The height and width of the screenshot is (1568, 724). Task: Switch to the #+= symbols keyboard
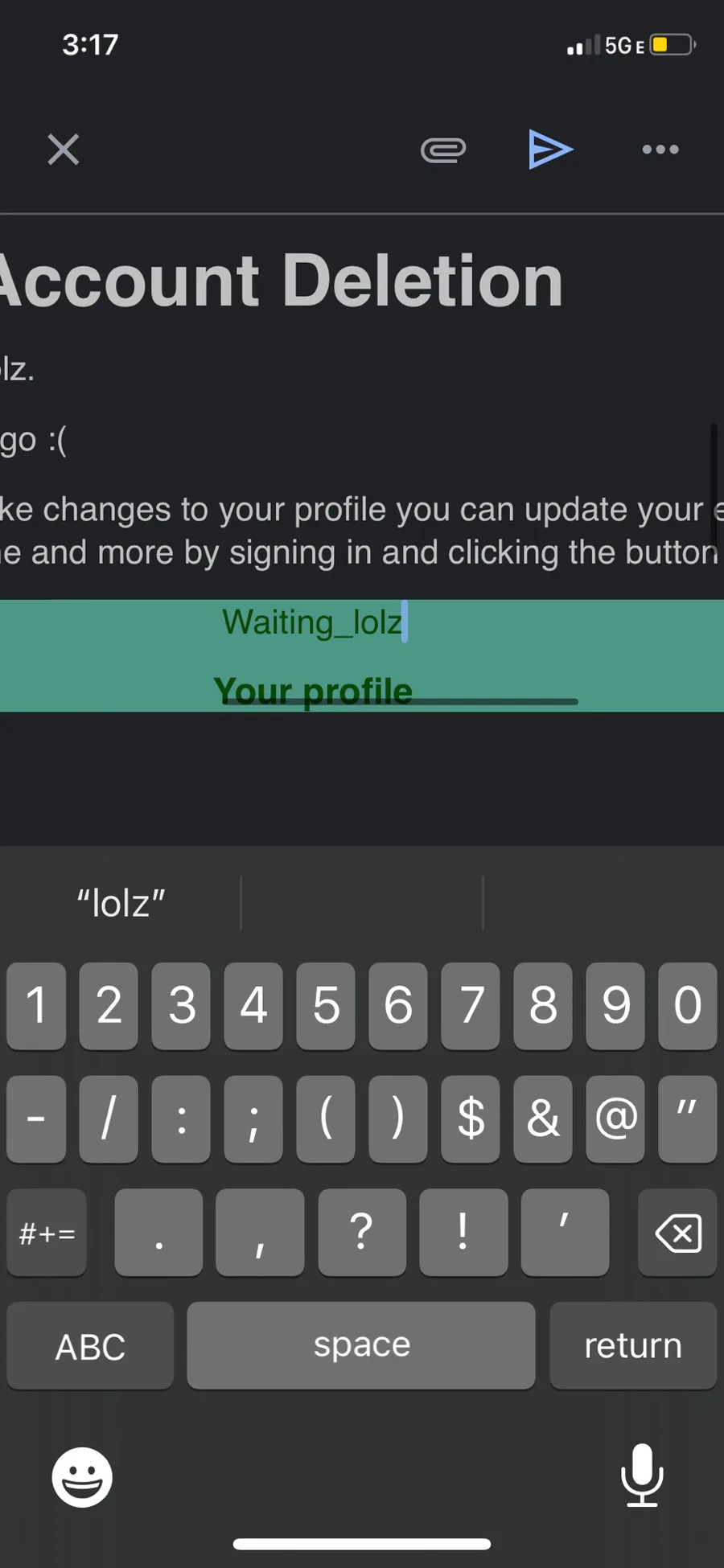47,1233
